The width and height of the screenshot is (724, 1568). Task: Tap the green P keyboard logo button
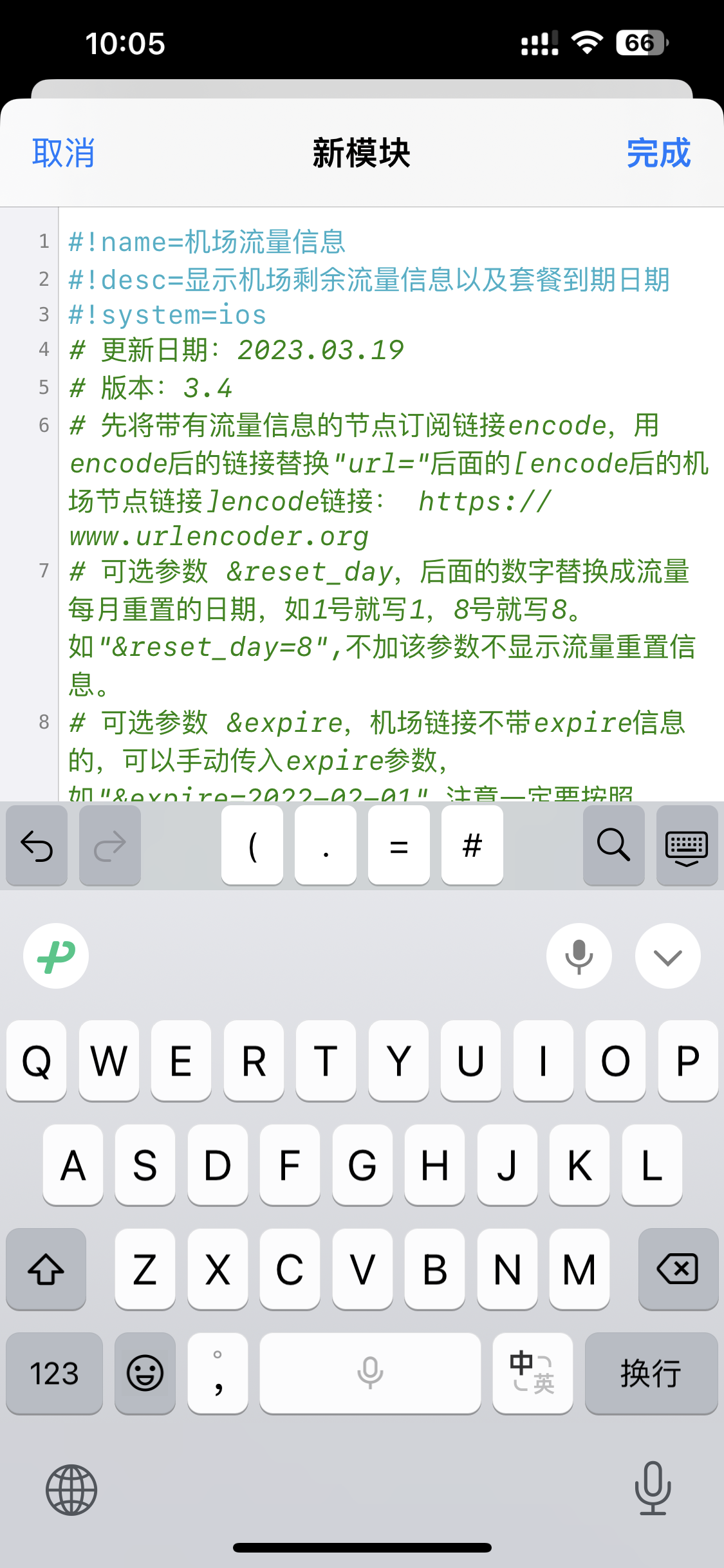click(x=56, y=956)
